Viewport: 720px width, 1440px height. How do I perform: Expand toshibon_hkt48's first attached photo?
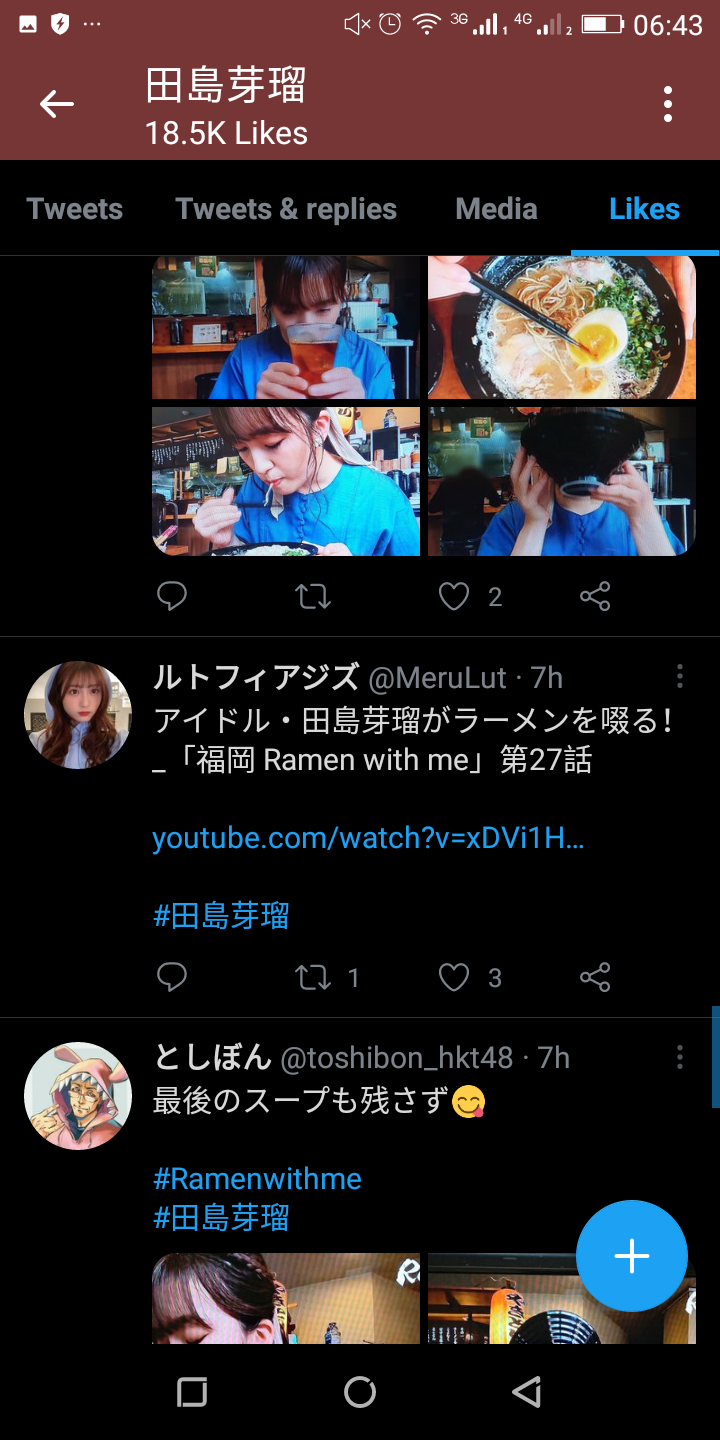(x=286, y=1300)
